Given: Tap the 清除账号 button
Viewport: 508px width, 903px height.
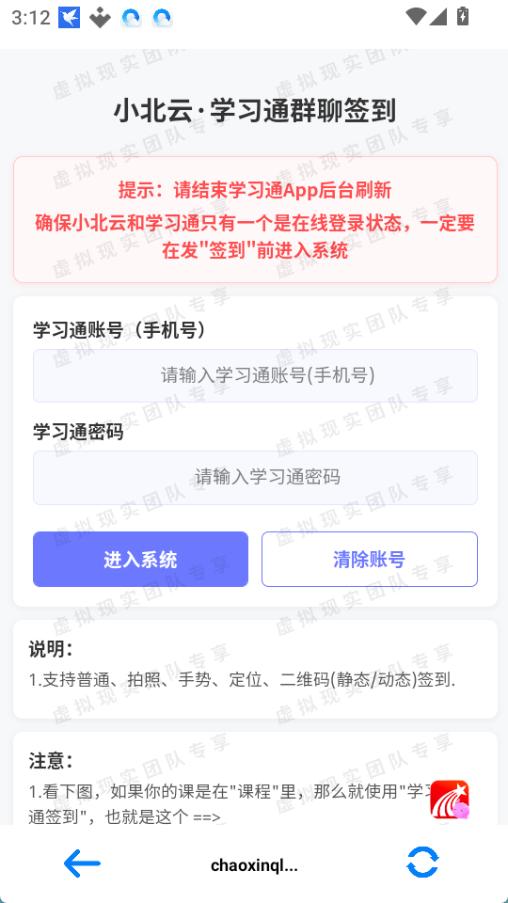Looking at the screenshot, I should pyautogui.click(x=369, y=559).
